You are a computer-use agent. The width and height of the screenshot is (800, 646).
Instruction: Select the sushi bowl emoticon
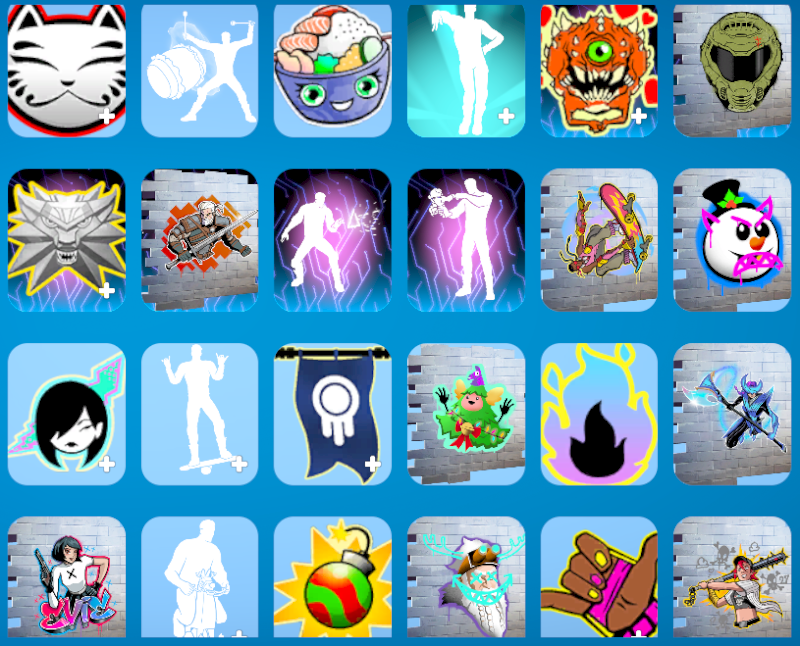click(x=333, y=70)
